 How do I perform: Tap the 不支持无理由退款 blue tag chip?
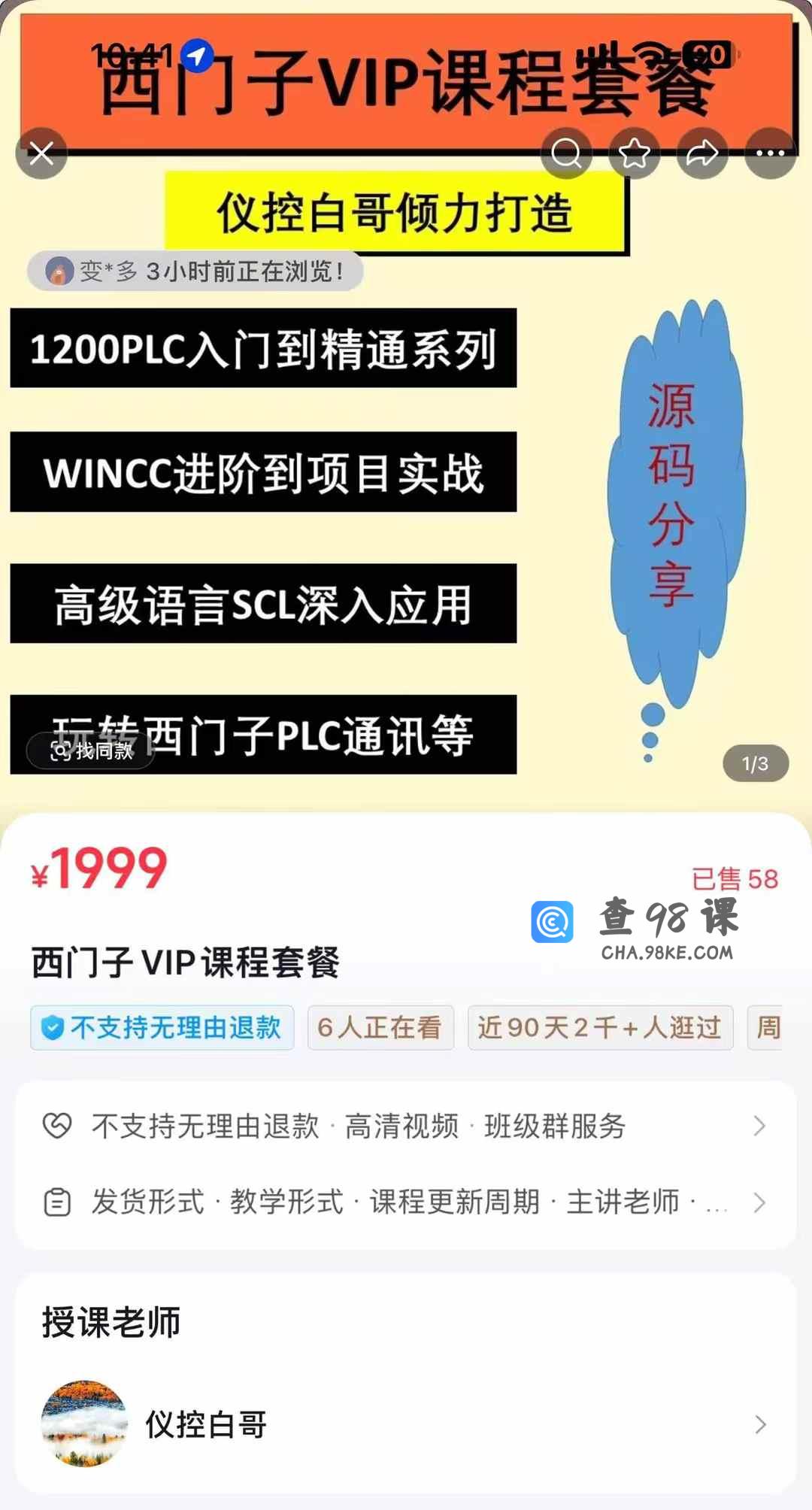coord(162,1027)
